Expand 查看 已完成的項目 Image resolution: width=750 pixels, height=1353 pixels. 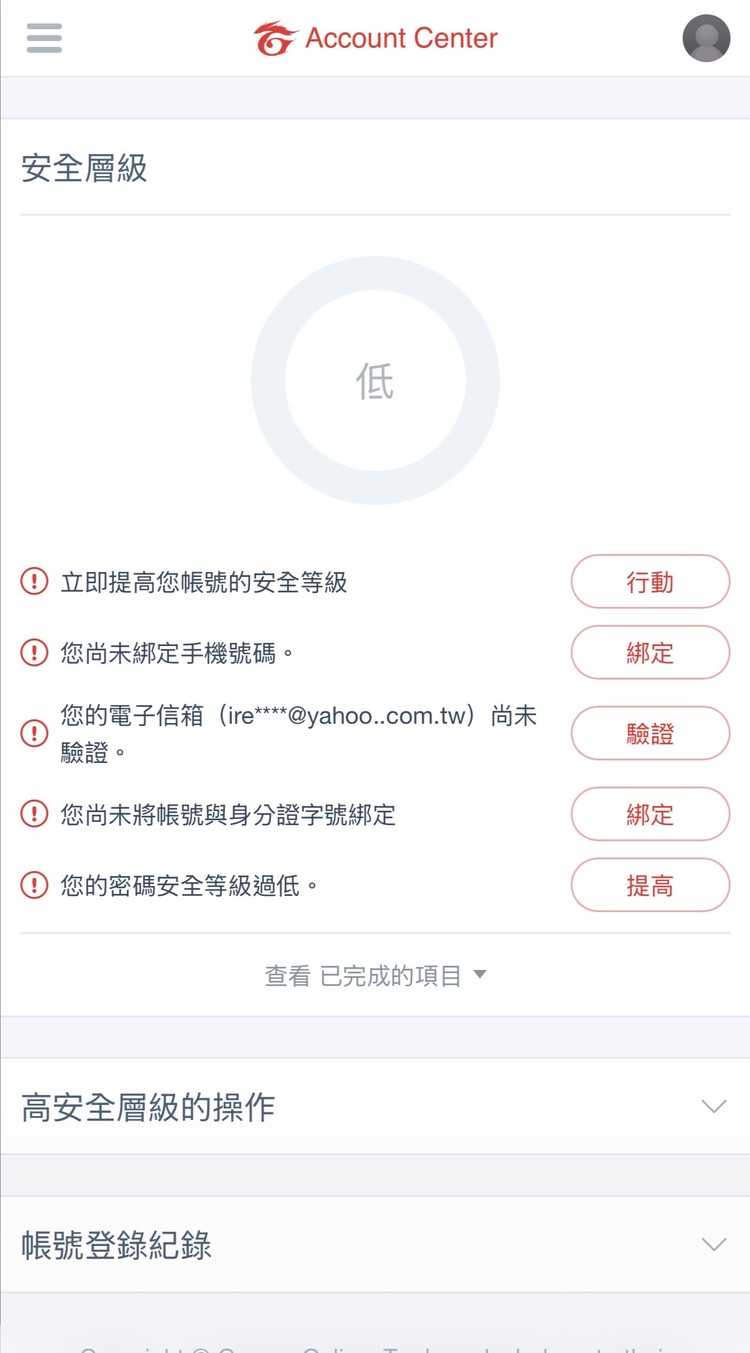(x=375, y=973)
